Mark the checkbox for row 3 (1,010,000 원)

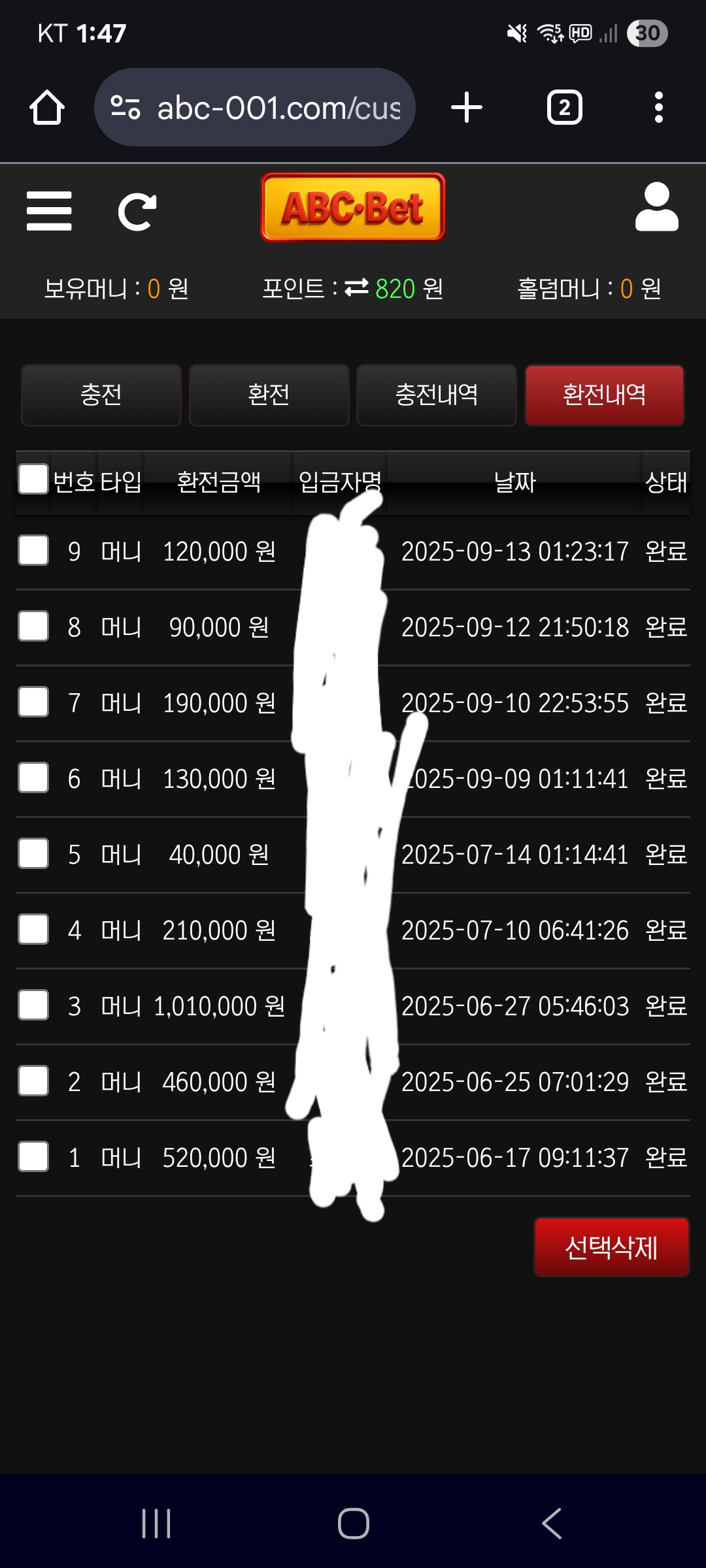click(x=33, y=1005)
